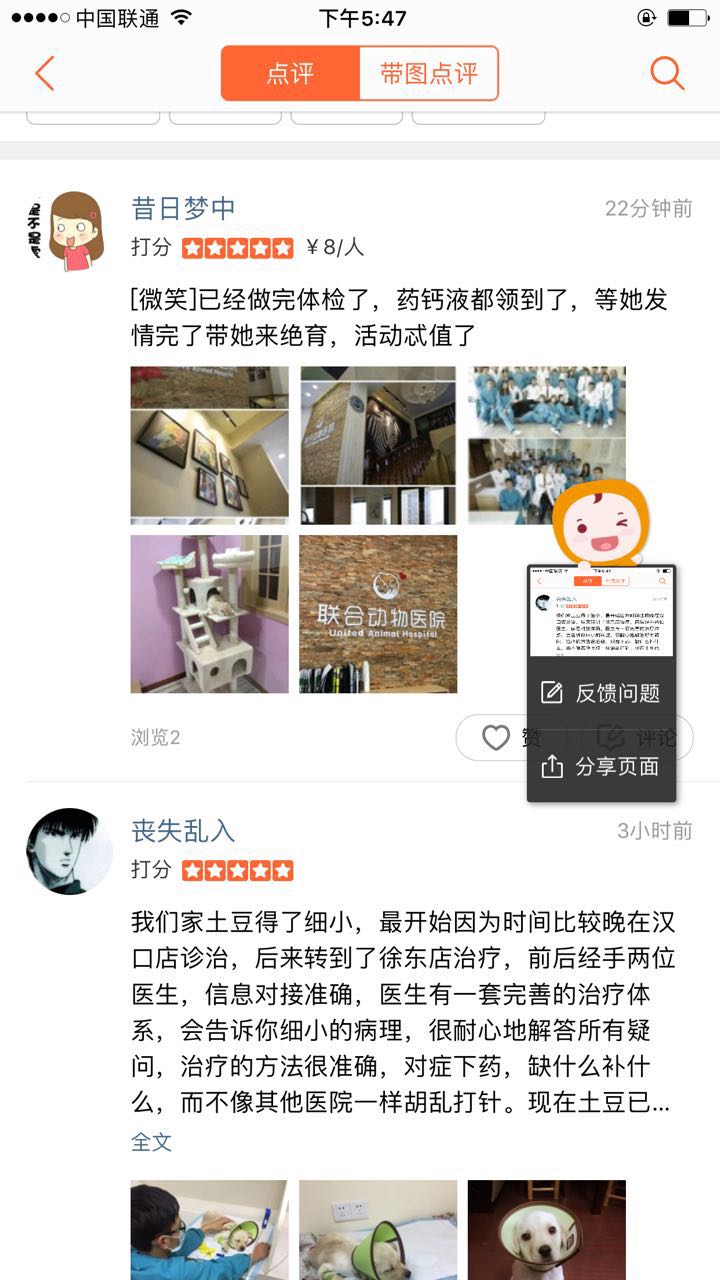The width and height of the screenshot is (720, 1280).
Task: Select 反馈问题 in the popup
Action: pyautogui.click(x=601, y=693)
